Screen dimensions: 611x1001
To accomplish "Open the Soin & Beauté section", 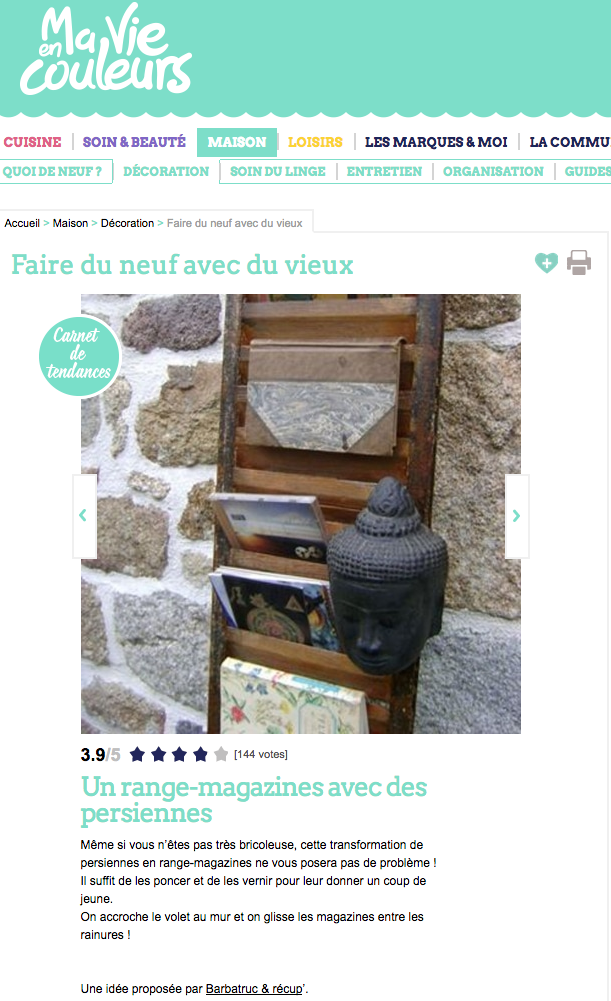I will [134, 142].
